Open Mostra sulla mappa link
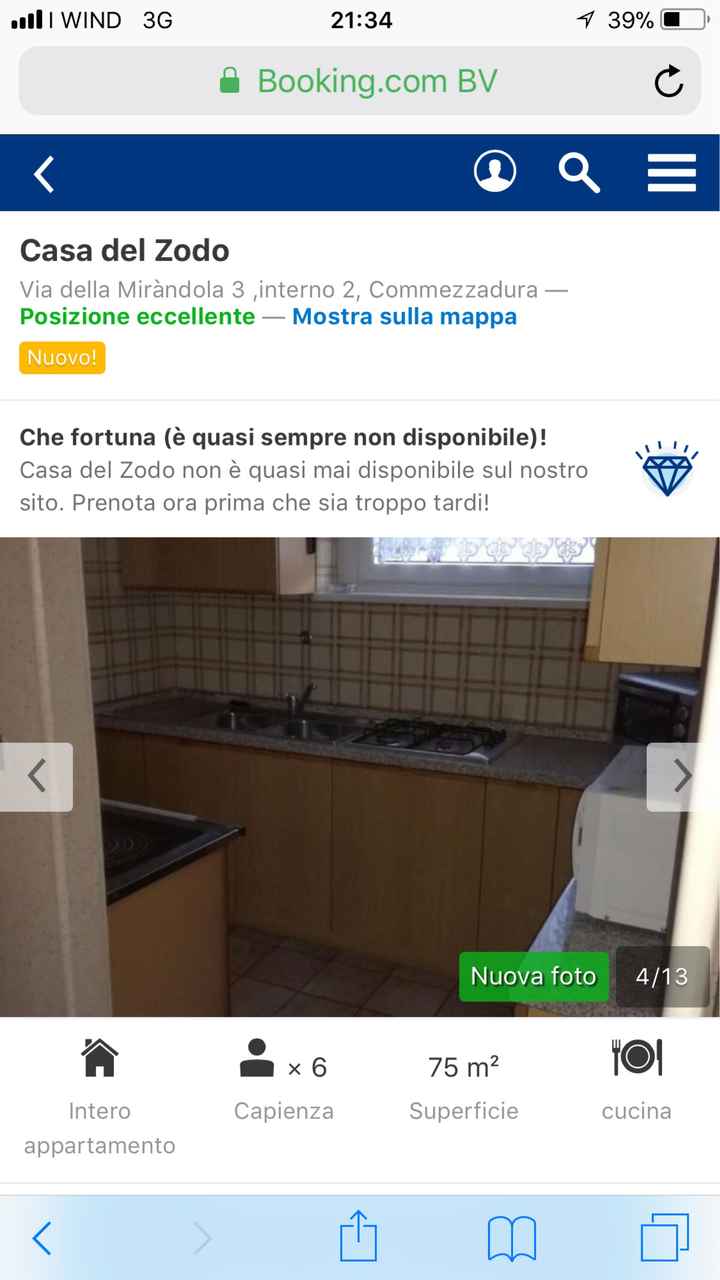 [x=404, y=317]
